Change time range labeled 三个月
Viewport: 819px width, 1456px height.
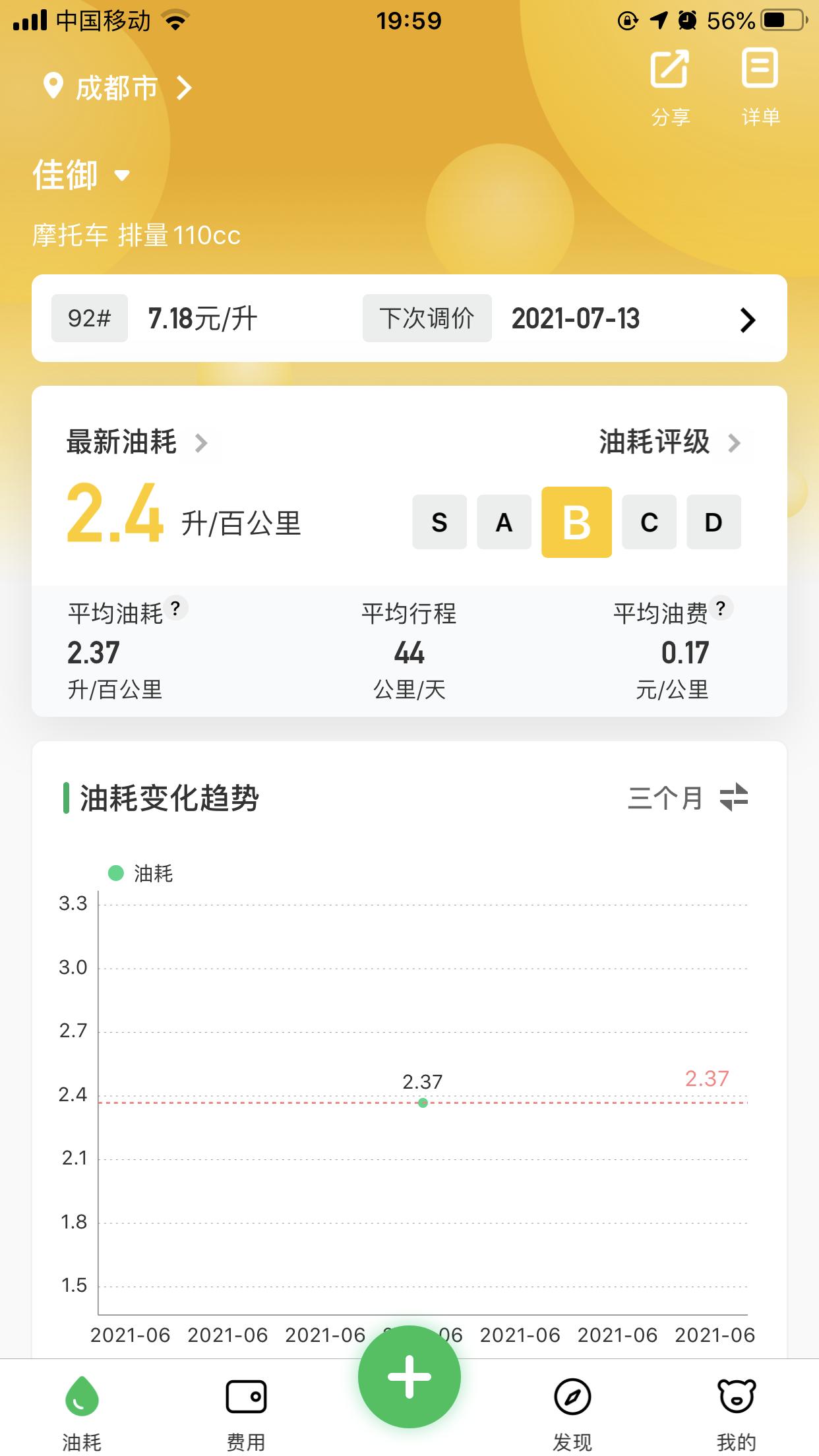tap(665, 799)
